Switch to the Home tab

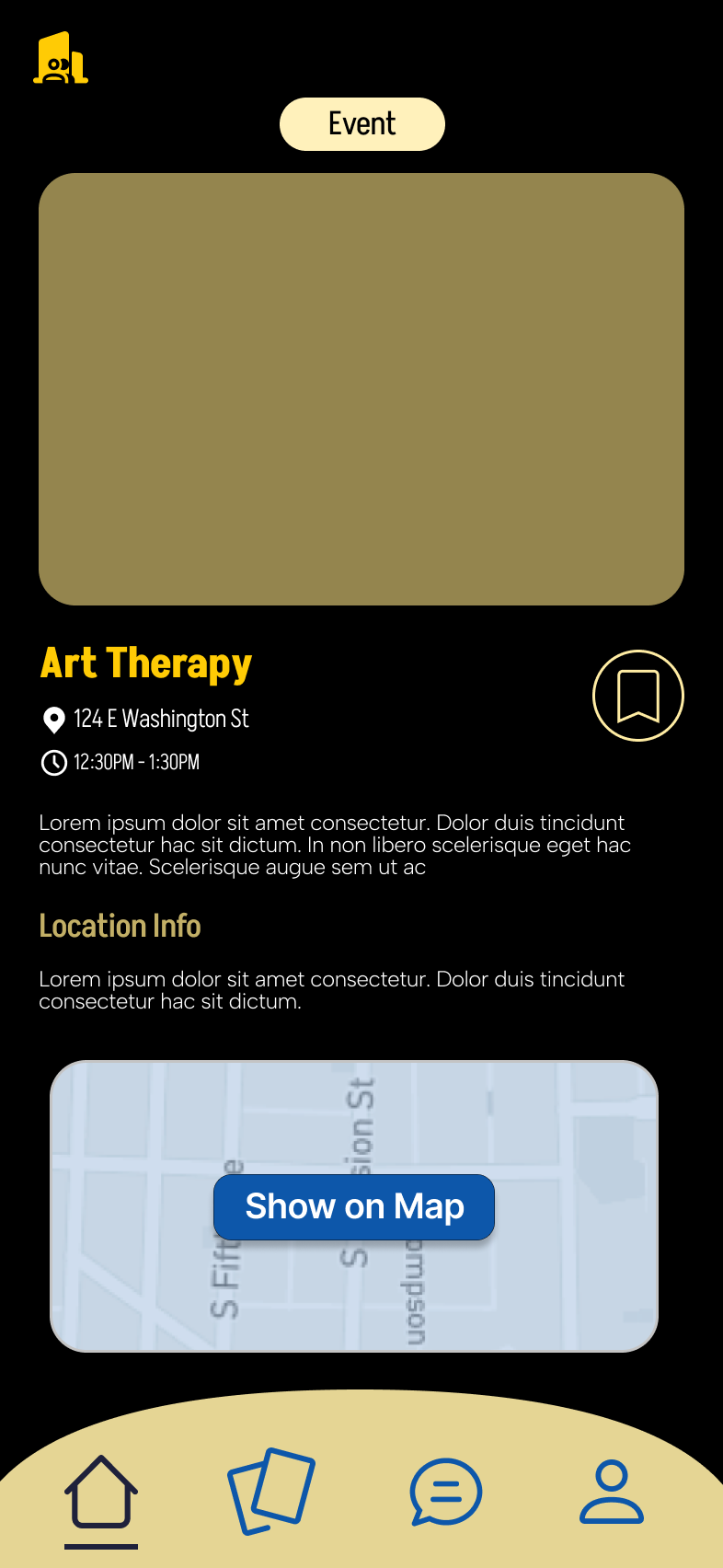(x=101, y=1492)
